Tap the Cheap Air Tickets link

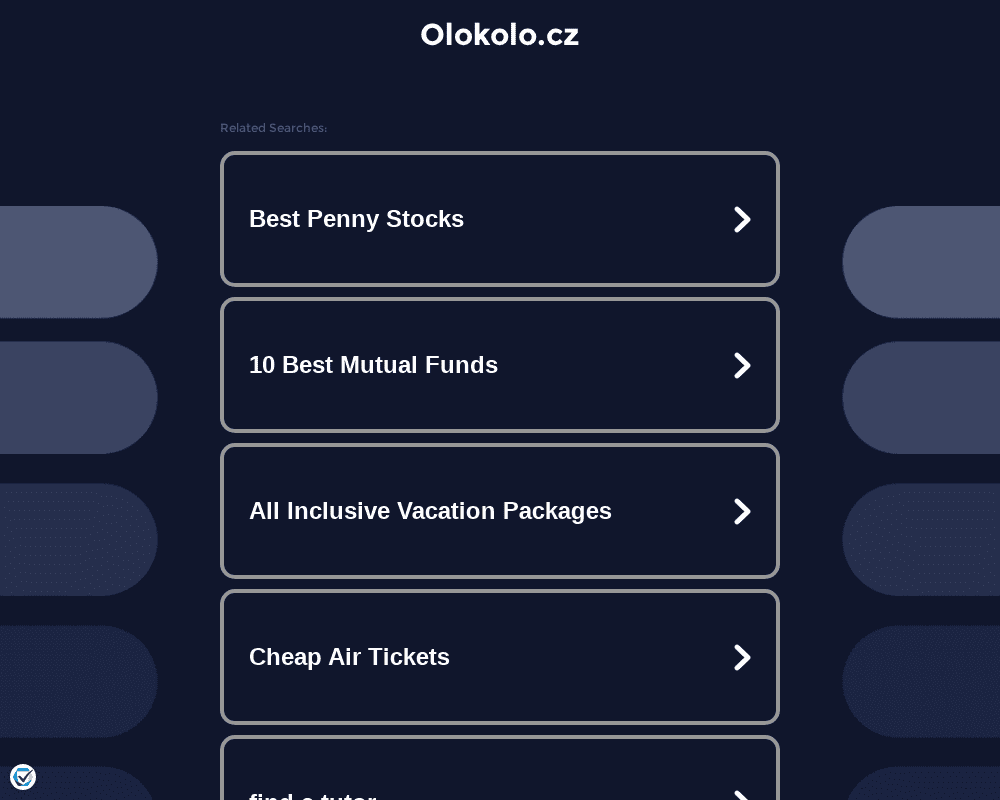pyautogui.click(x=499, y=657)
